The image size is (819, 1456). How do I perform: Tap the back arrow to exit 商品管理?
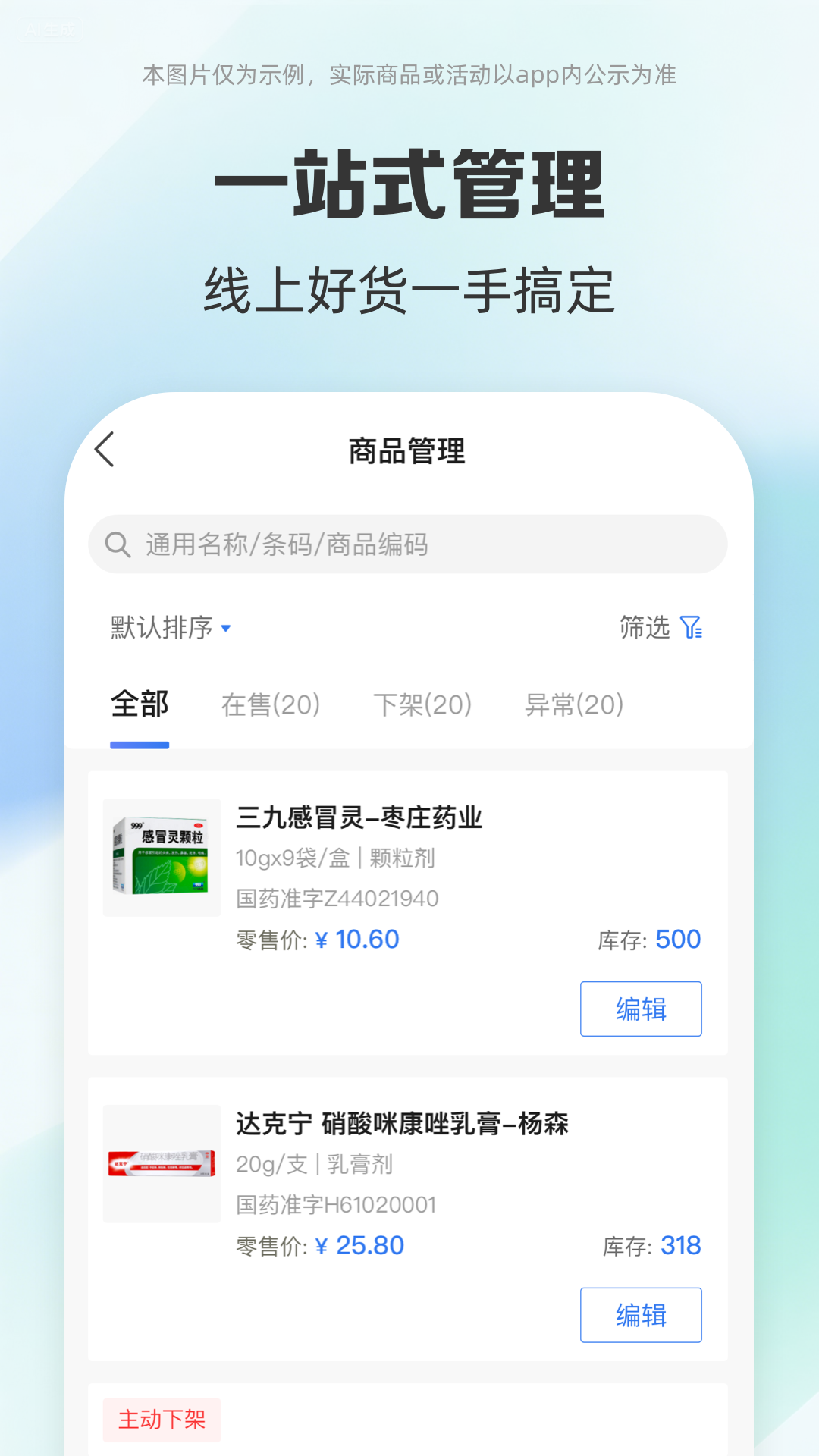[x=105, y=449]
